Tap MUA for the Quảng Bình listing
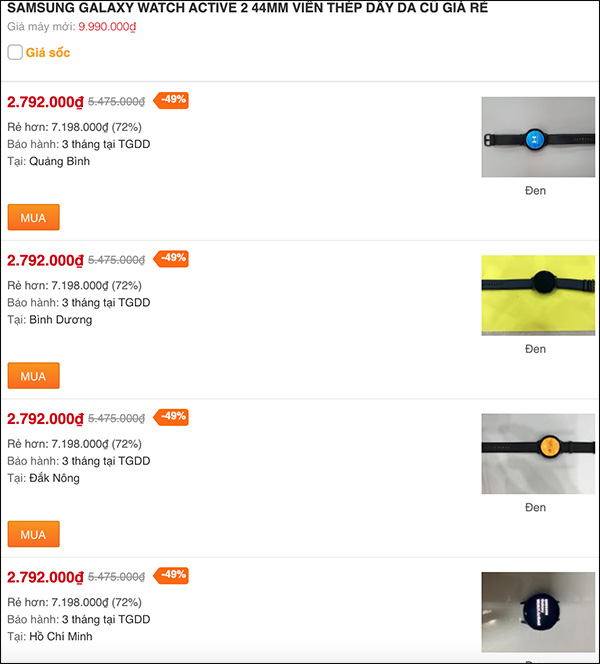 pyautogui.click(x=33, y=217)
